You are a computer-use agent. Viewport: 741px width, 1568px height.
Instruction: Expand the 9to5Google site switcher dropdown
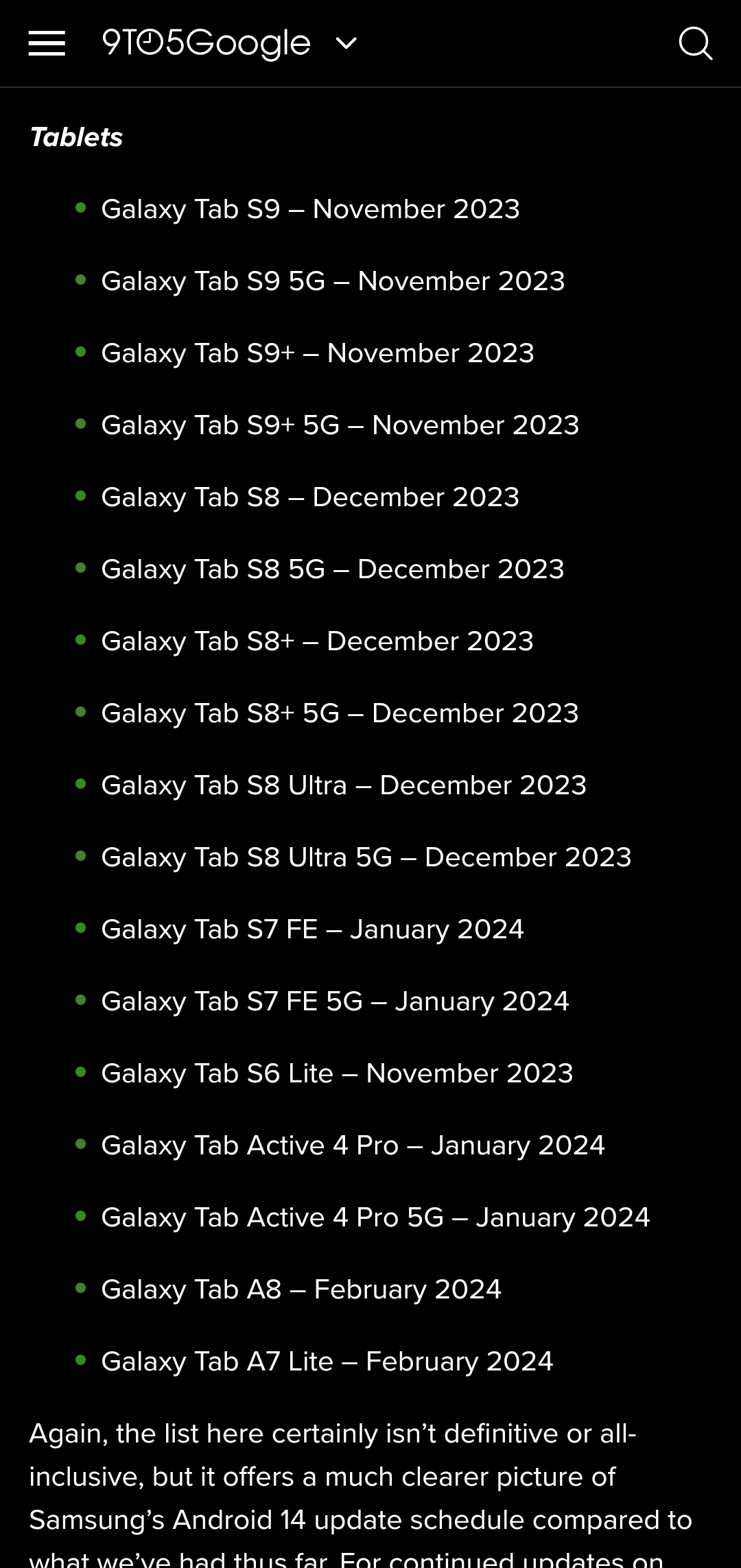coord(346,43)
